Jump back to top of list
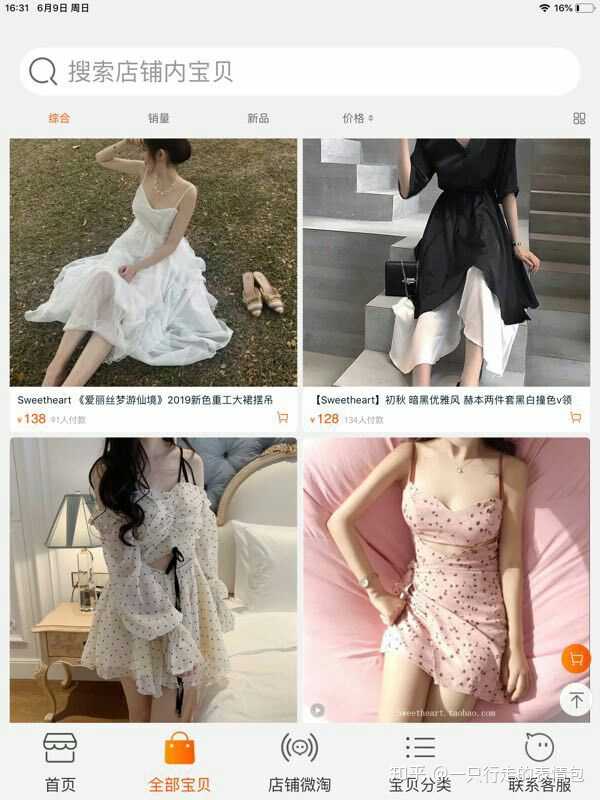The image size is (600, 800). (575, 699)
